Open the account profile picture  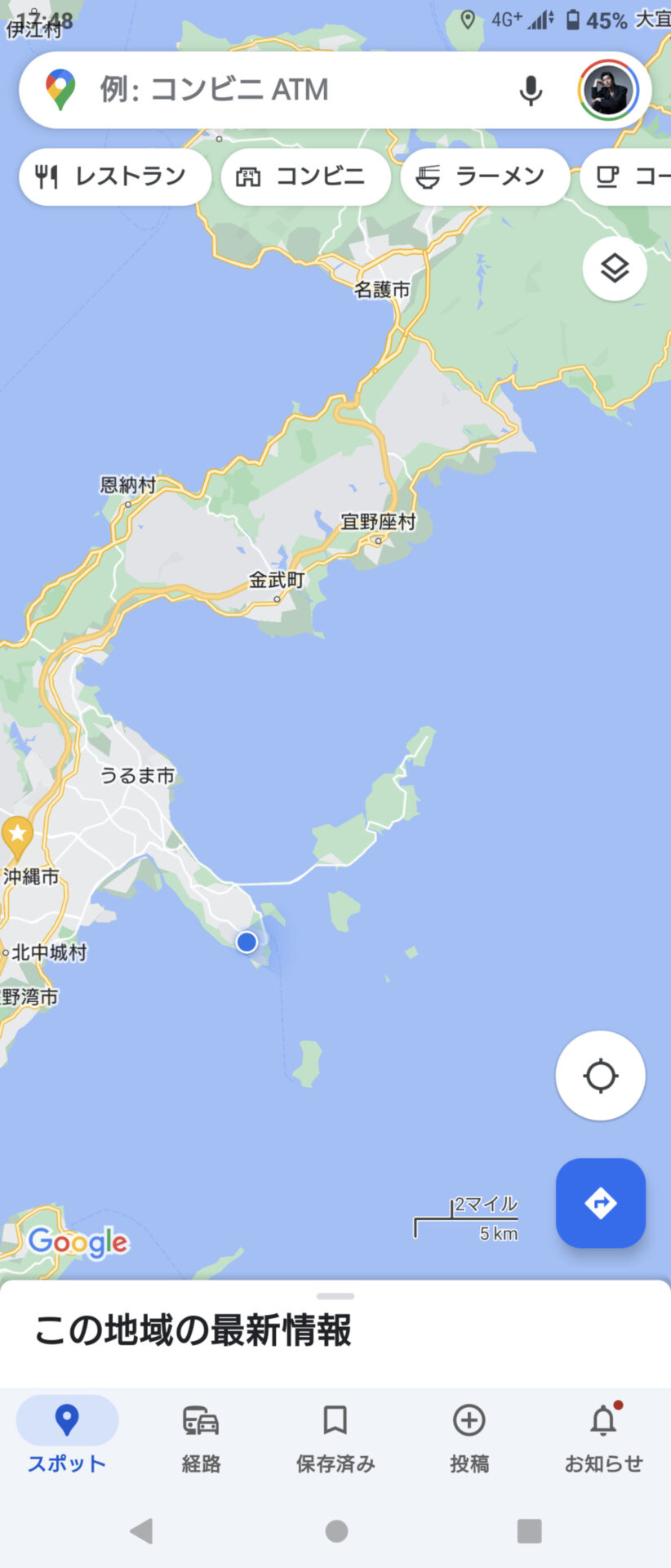(x=608, y=90)
